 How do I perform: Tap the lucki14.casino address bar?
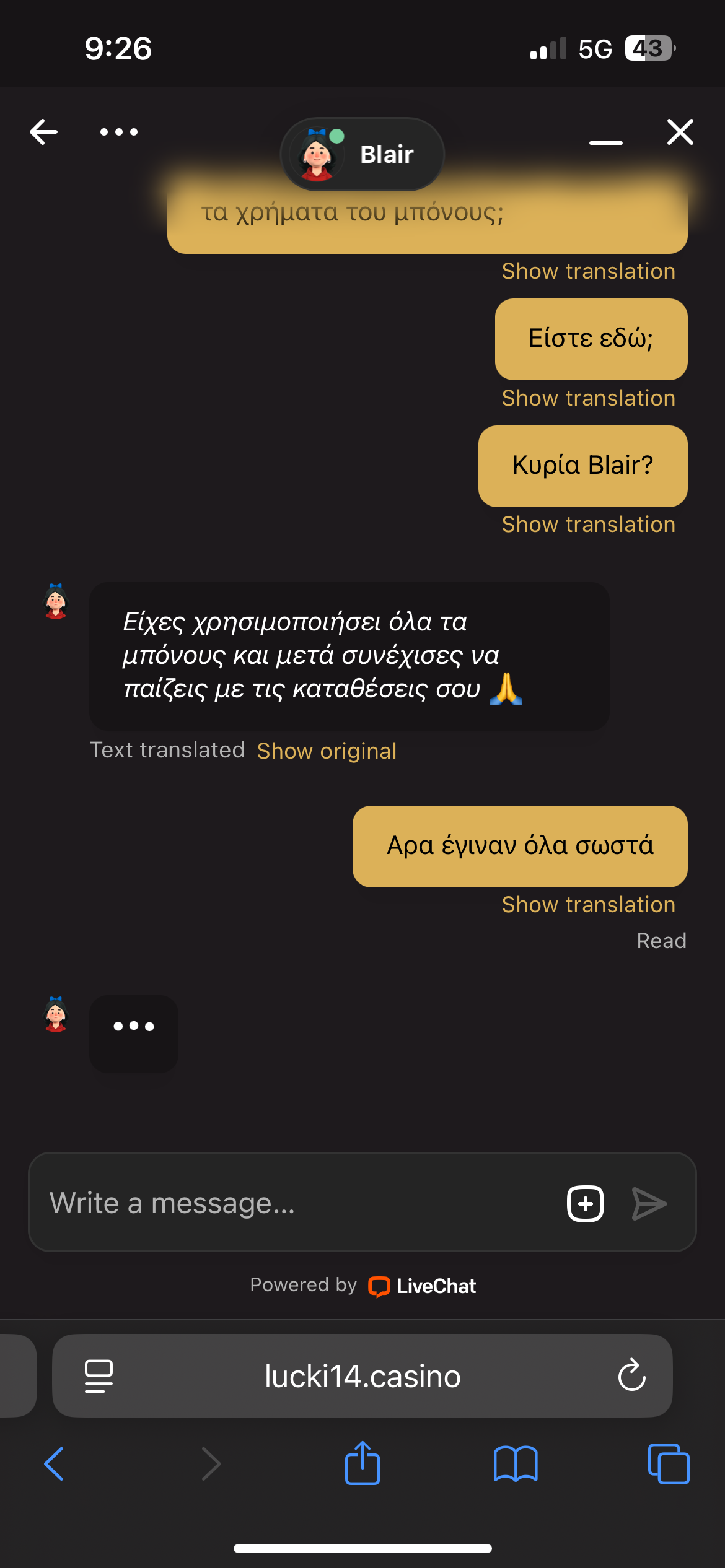[x=362, y=1375]
